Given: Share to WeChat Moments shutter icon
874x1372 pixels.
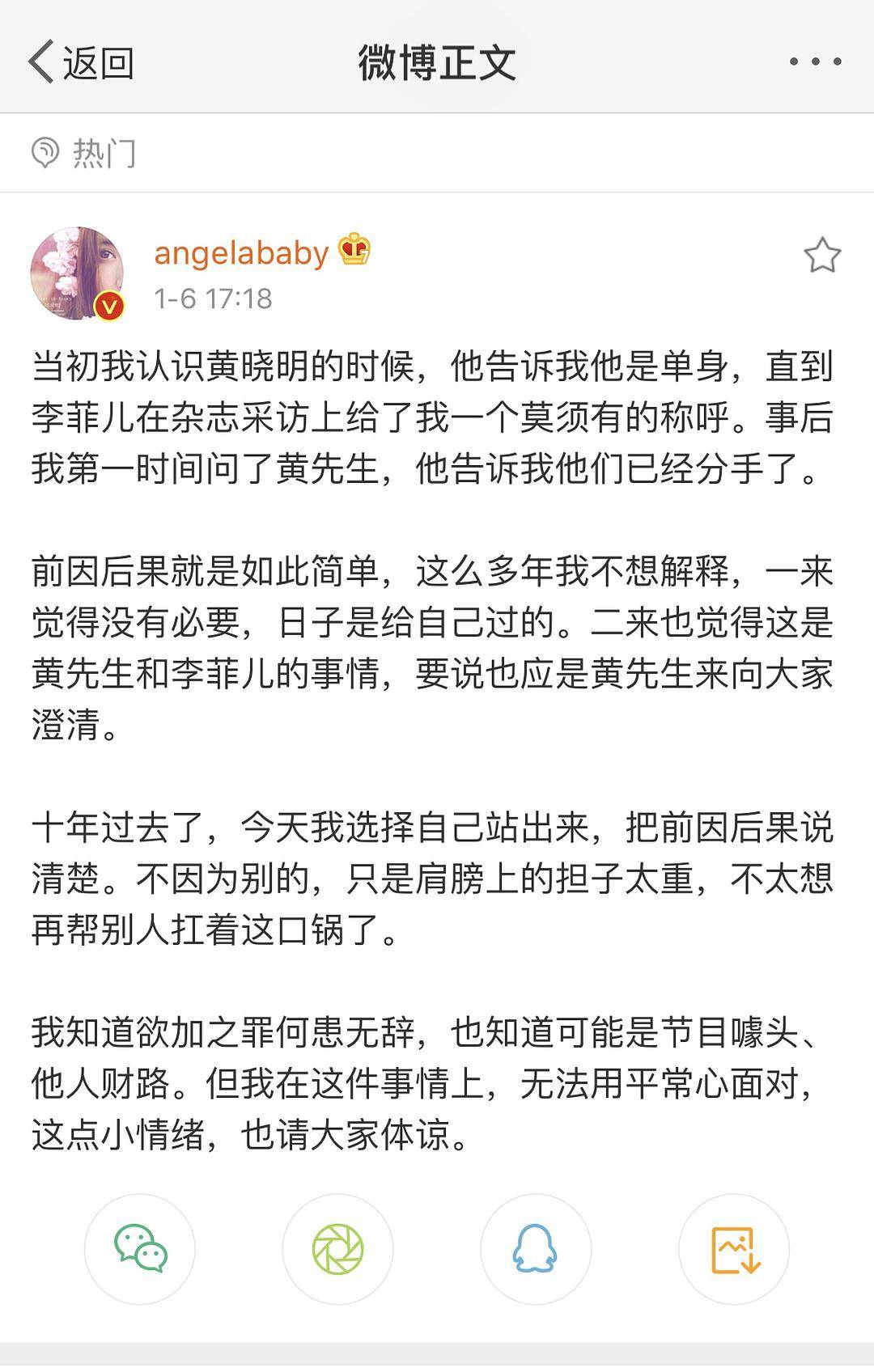Looking at the screenshot, I should point(338,1248).
